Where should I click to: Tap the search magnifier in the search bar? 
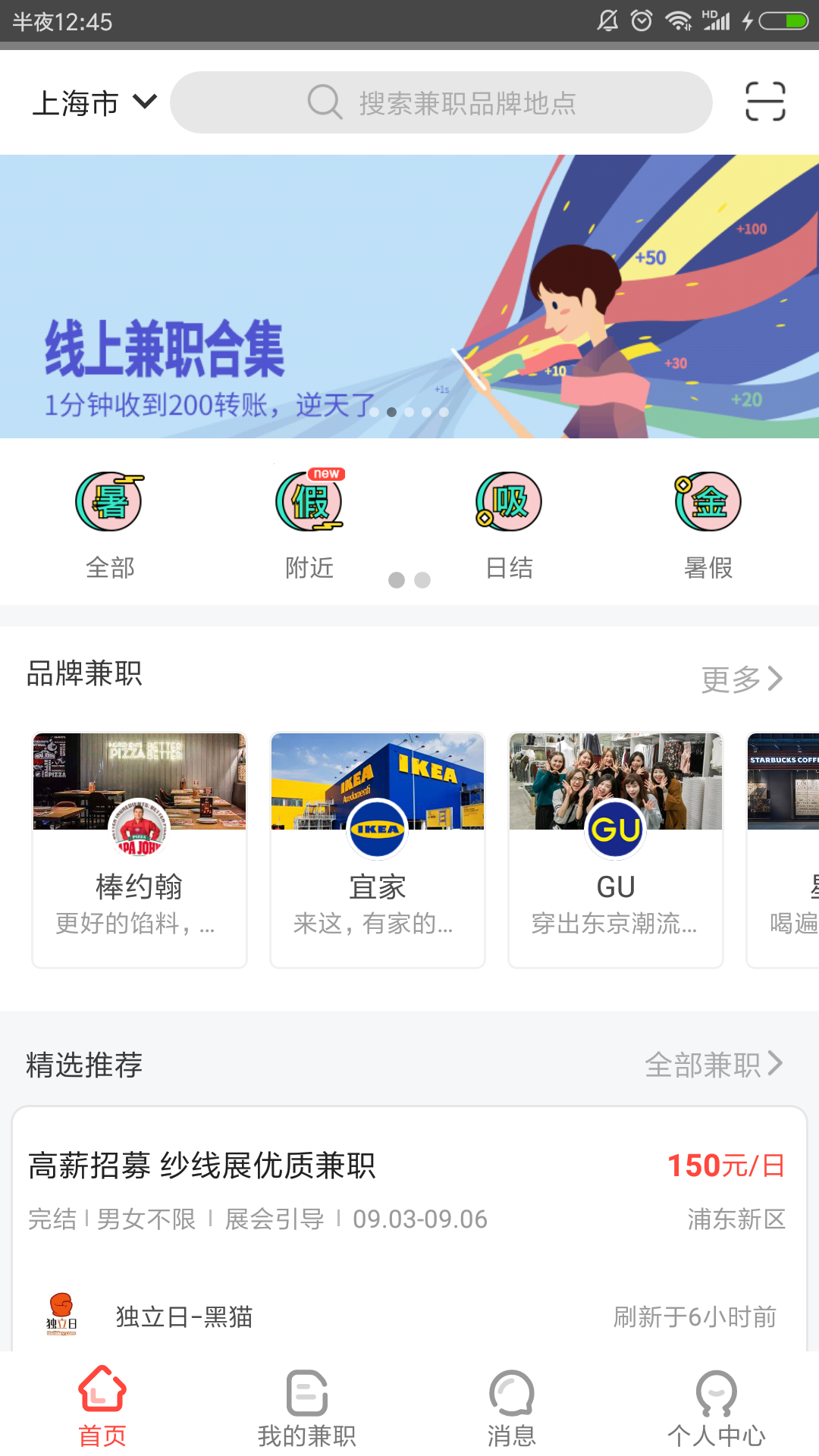point(325,102)
